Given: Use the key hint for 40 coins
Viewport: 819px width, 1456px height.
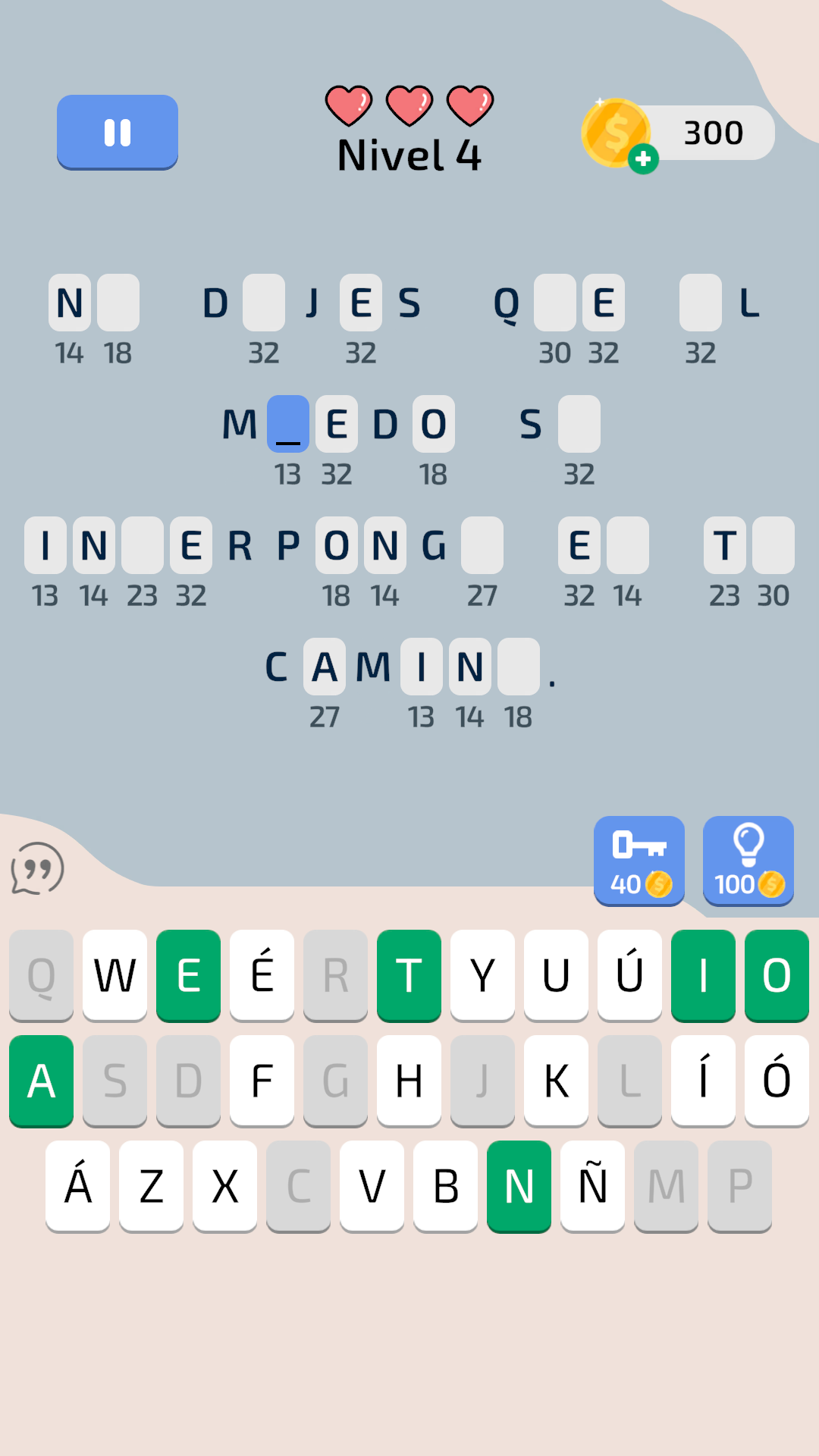Looking at the screenshot, I should [639, 861].
